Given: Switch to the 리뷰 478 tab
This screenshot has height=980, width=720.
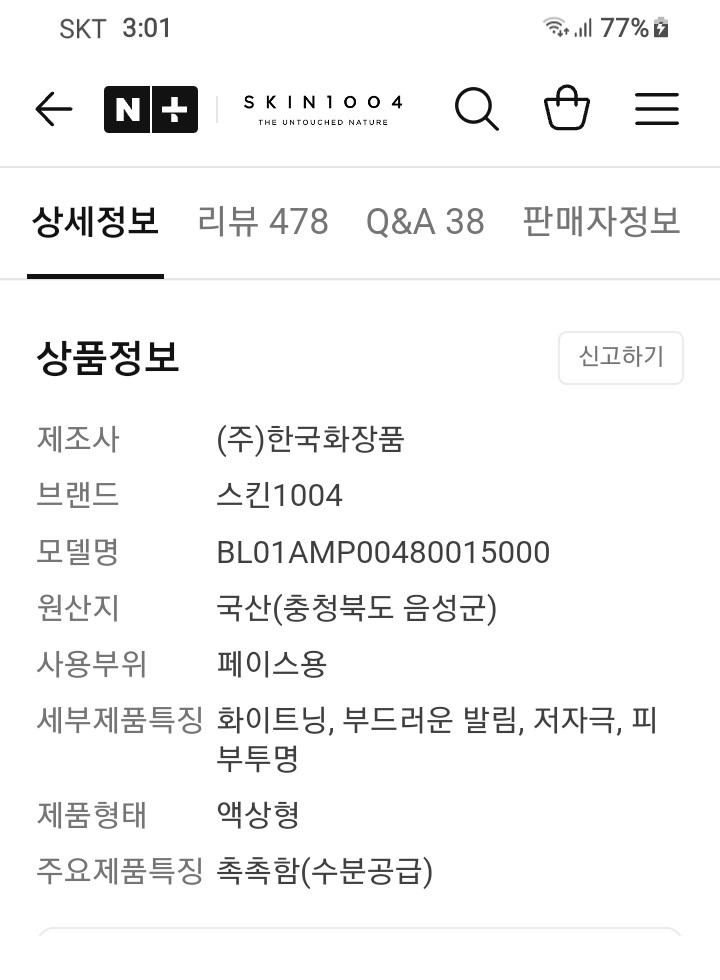Looking at the screenshot, I should click(x=263, y=221).
